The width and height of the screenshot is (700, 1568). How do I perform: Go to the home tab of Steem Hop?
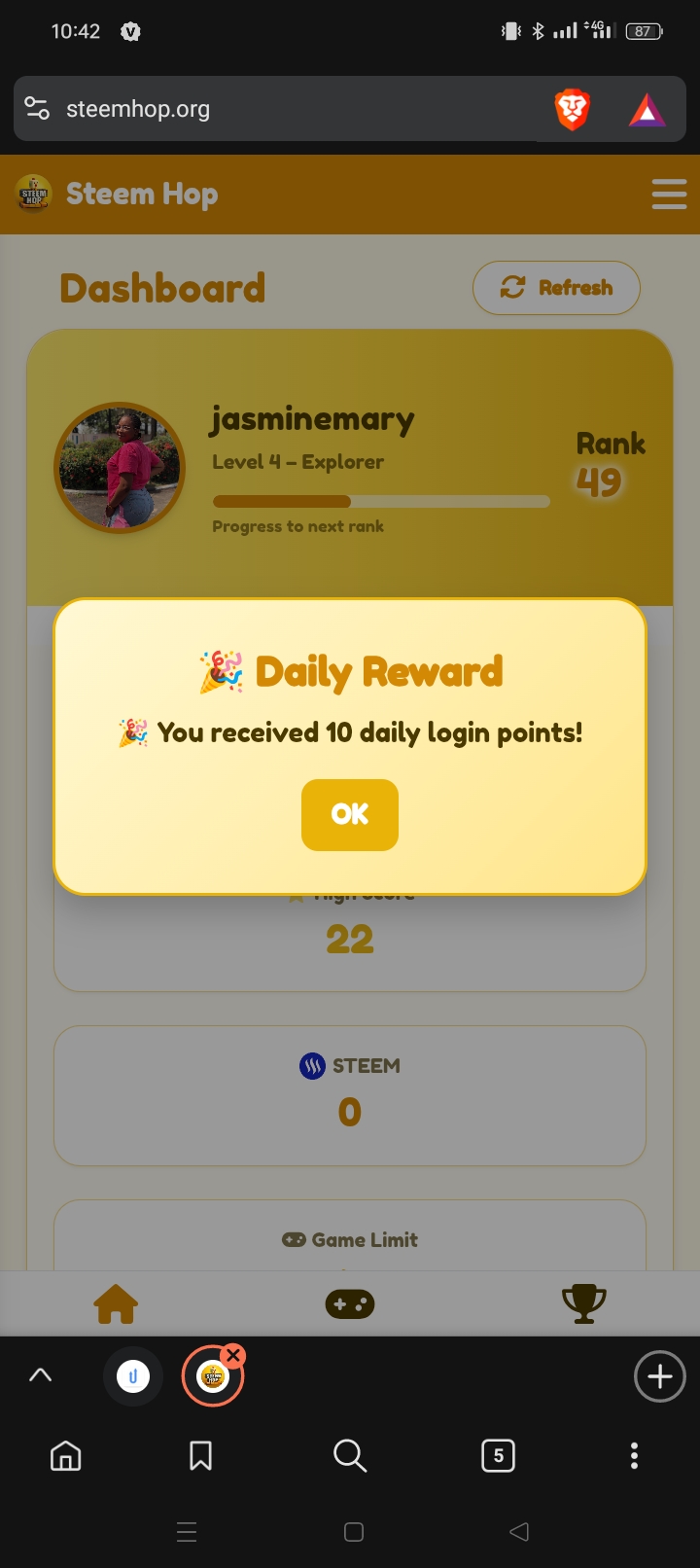tap(116, 1303)
